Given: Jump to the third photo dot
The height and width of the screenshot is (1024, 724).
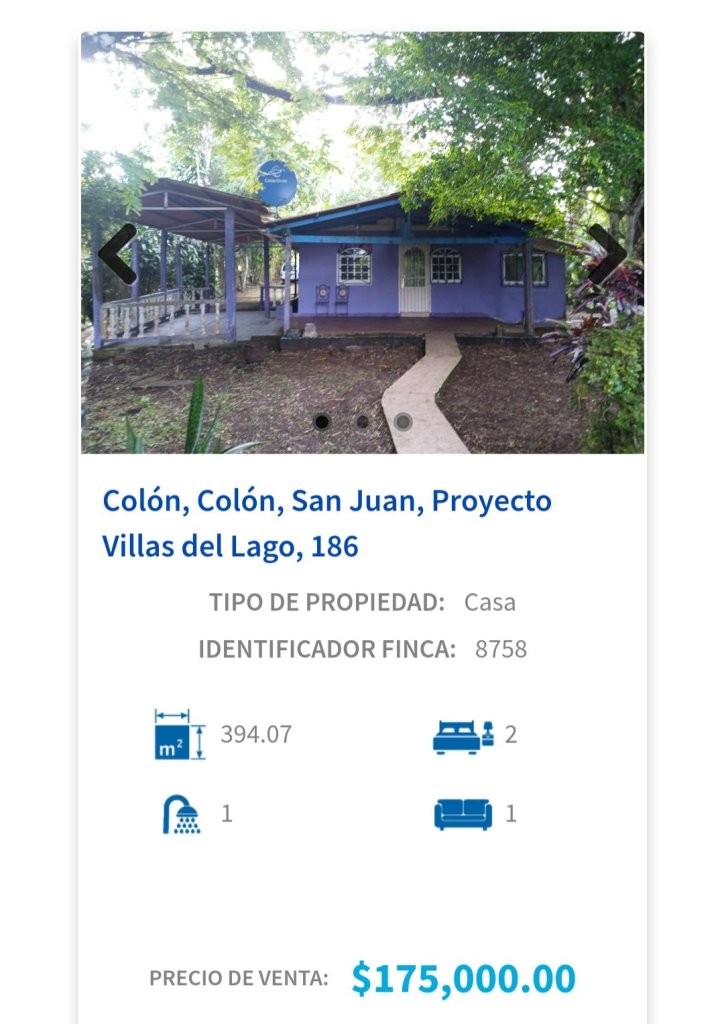Looking at the screenshot, I should (403, 422).
